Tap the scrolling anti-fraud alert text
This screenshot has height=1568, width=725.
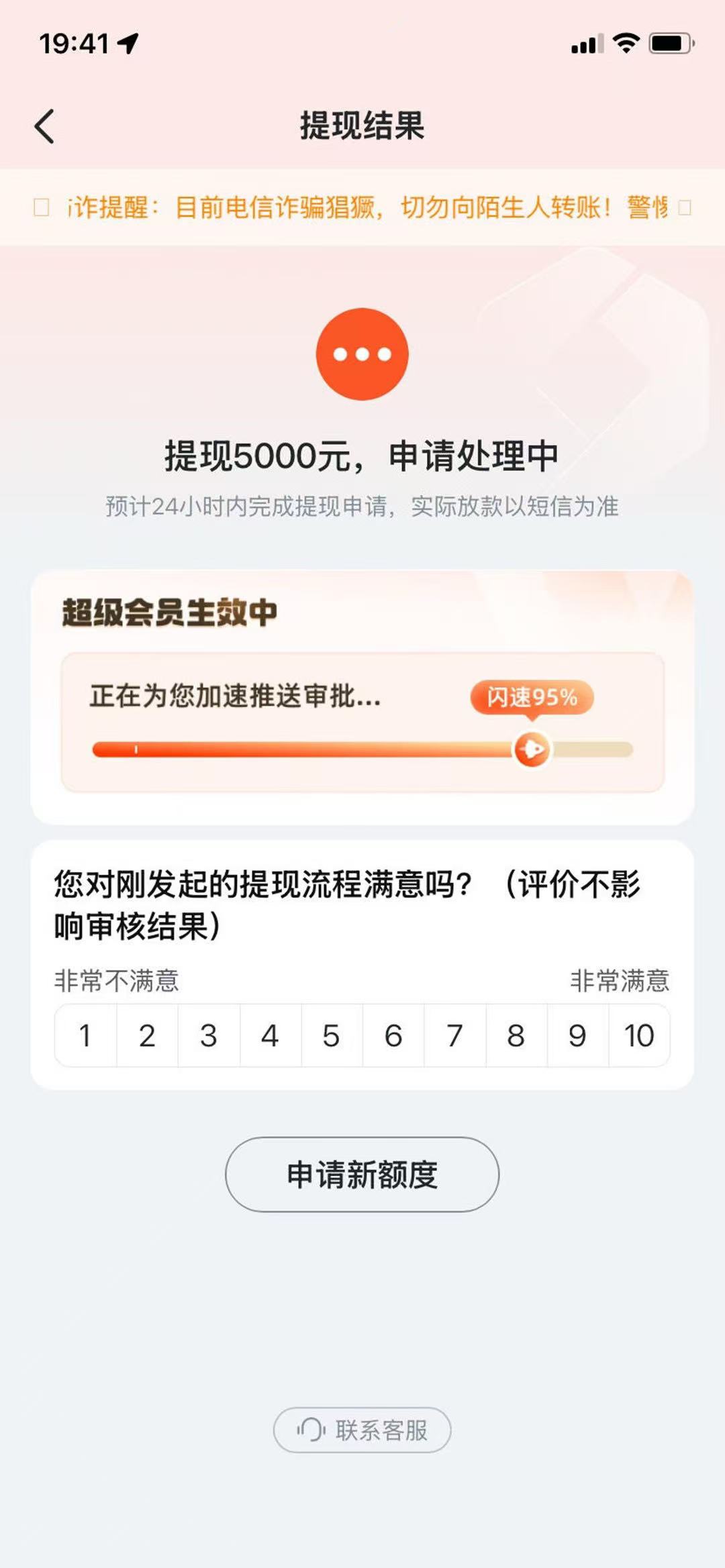(x=362, y=209)
